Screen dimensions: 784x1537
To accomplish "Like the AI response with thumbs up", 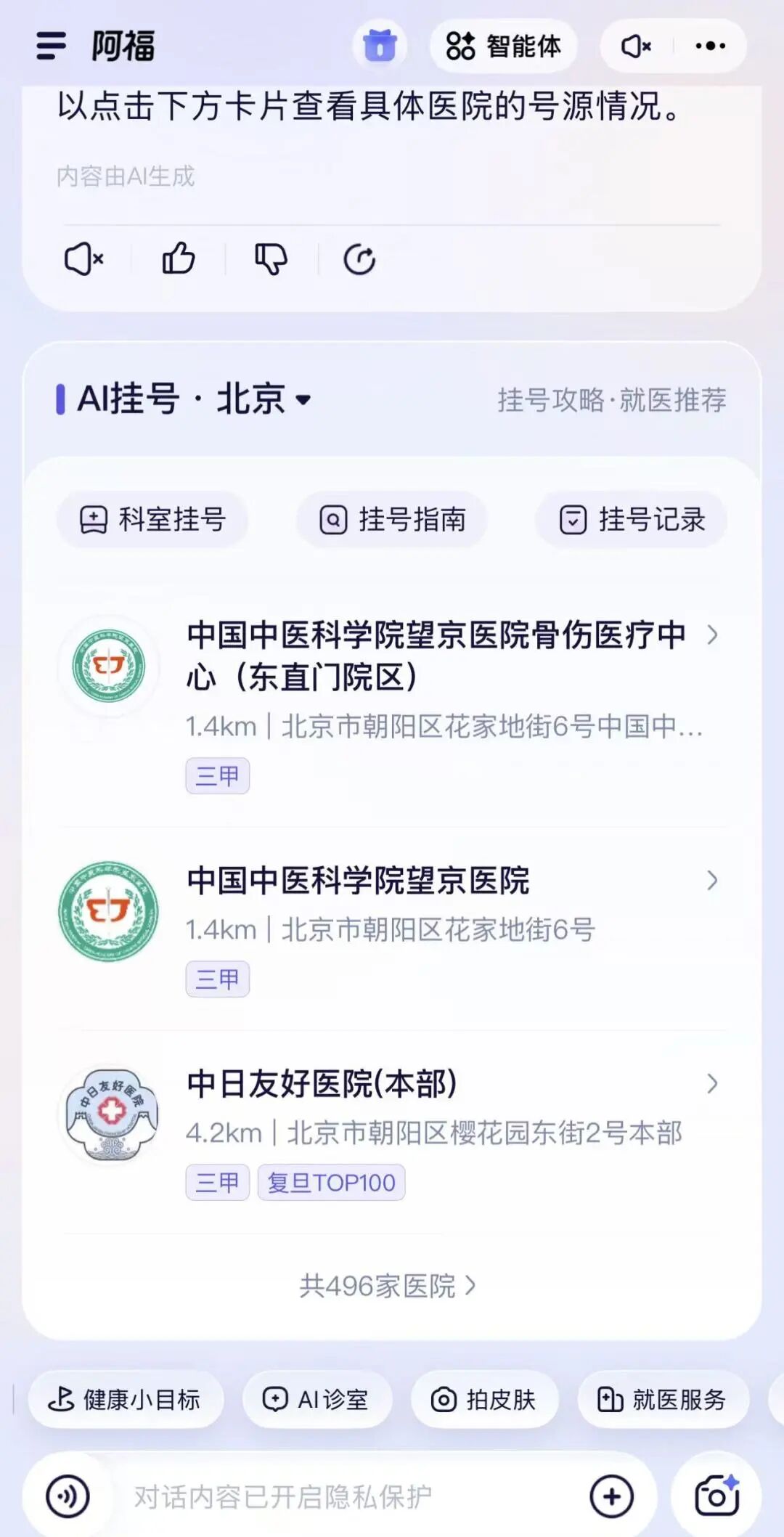I will (178, 258).
